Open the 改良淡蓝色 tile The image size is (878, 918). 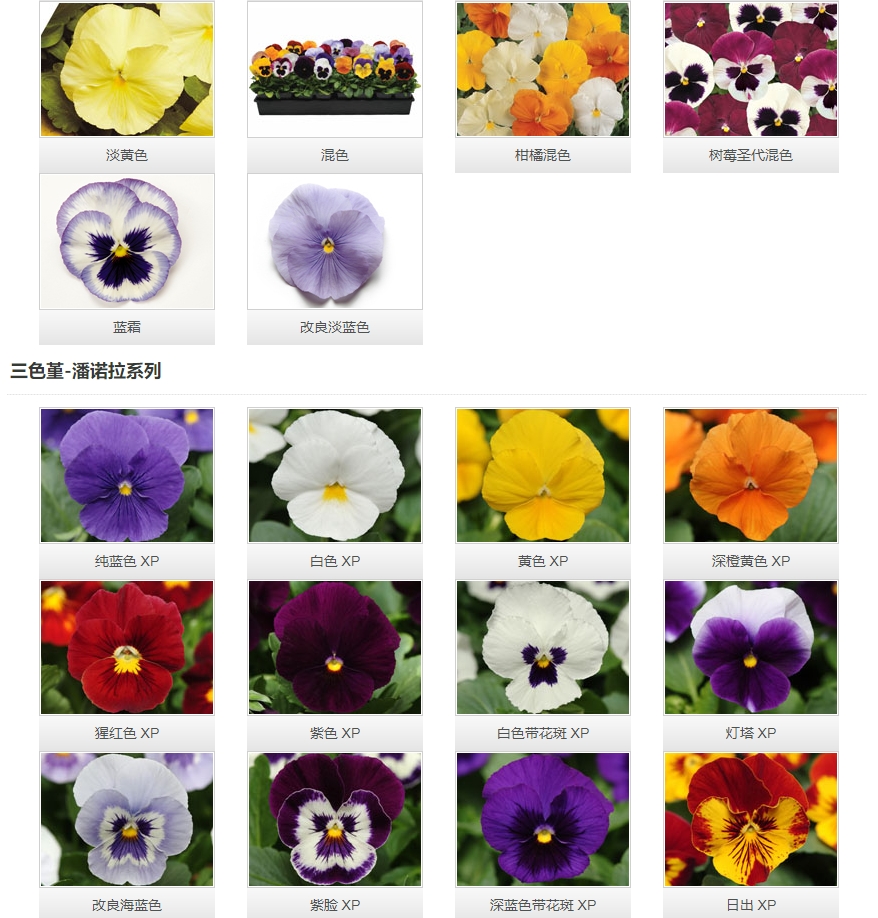[x=335, y=241]
